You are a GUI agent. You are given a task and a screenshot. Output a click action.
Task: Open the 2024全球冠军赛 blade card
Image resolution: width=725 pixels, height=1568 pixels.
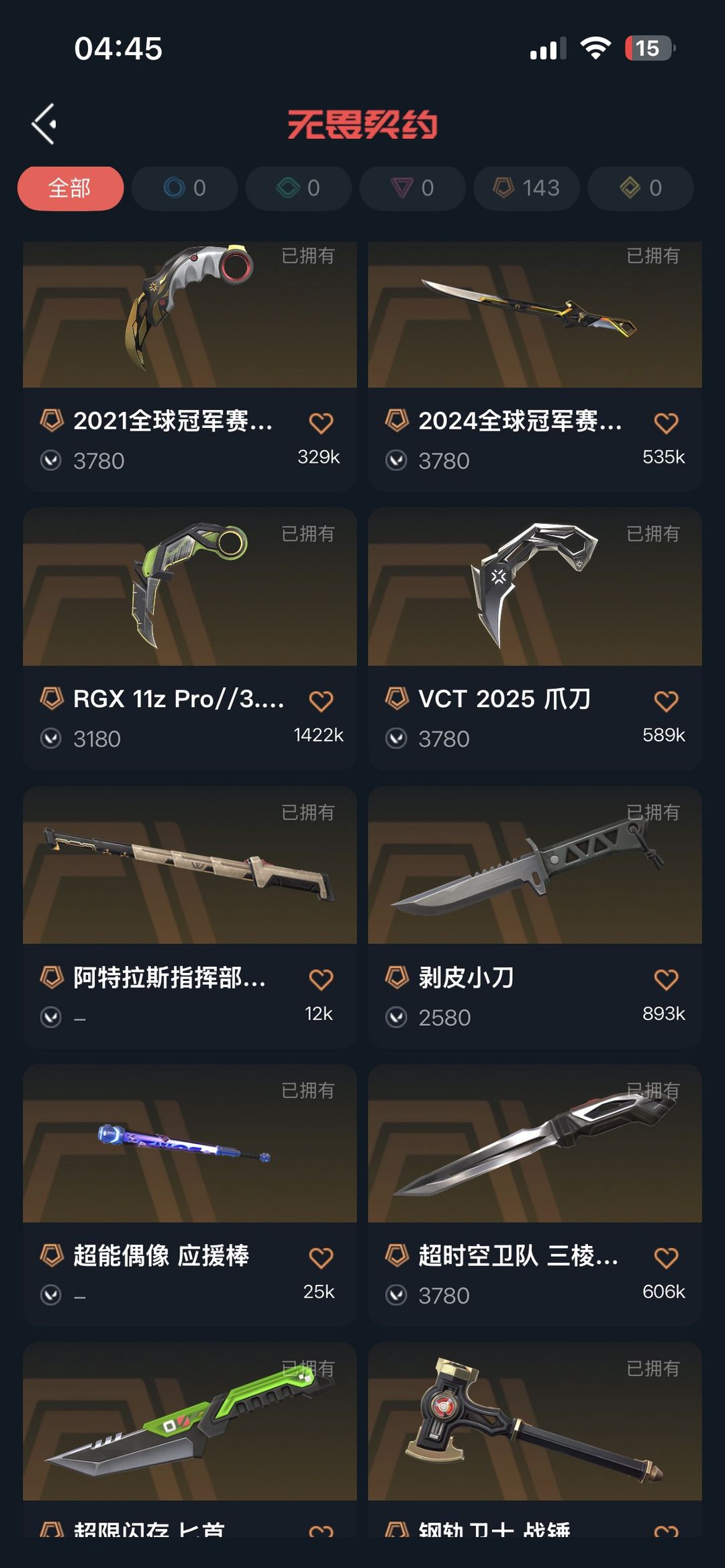[x=534, y=315]
